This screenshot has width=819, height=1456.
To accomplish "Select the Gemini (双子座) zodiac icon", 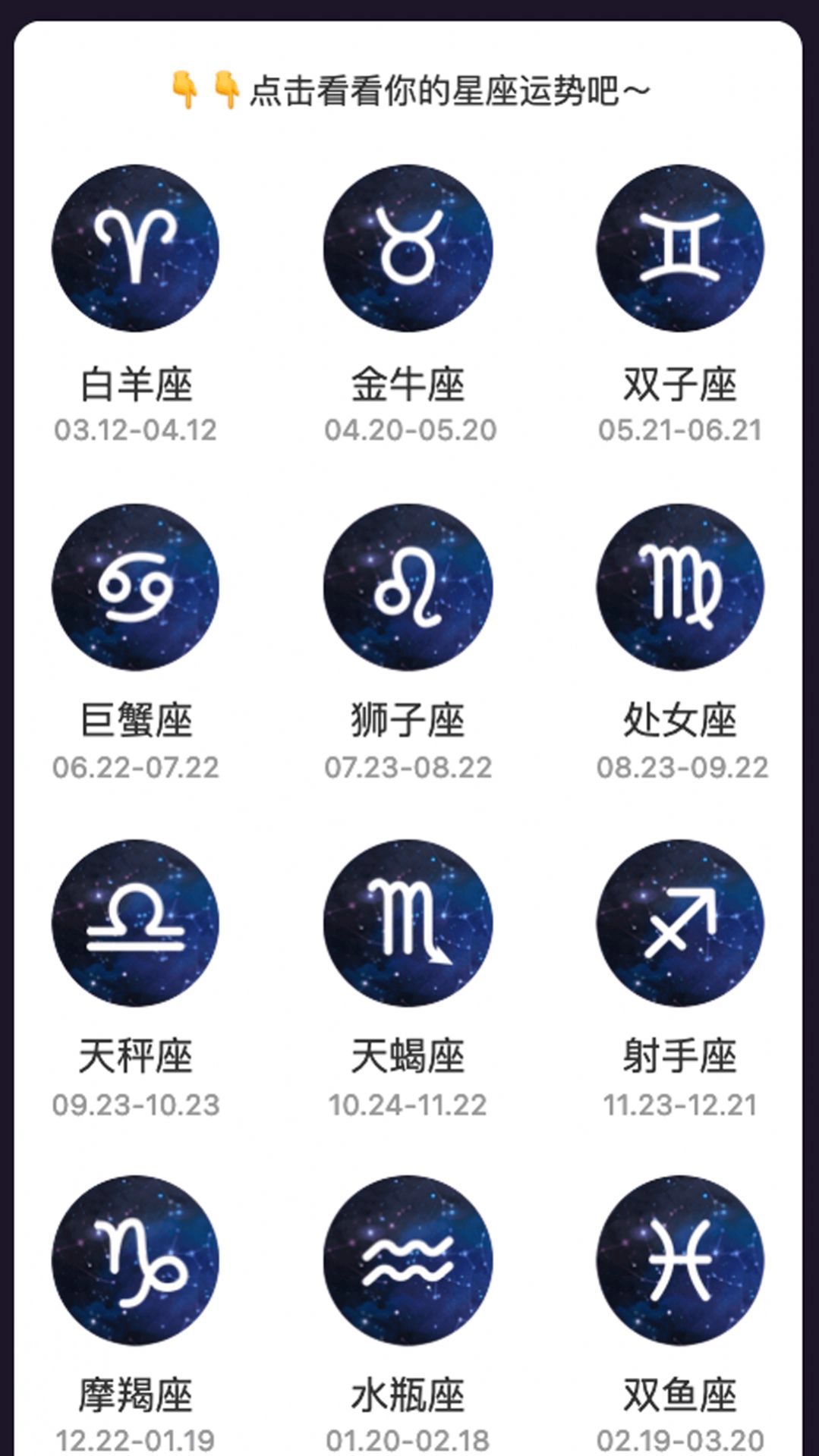I will pyautogui.click(x=679, y=250).
